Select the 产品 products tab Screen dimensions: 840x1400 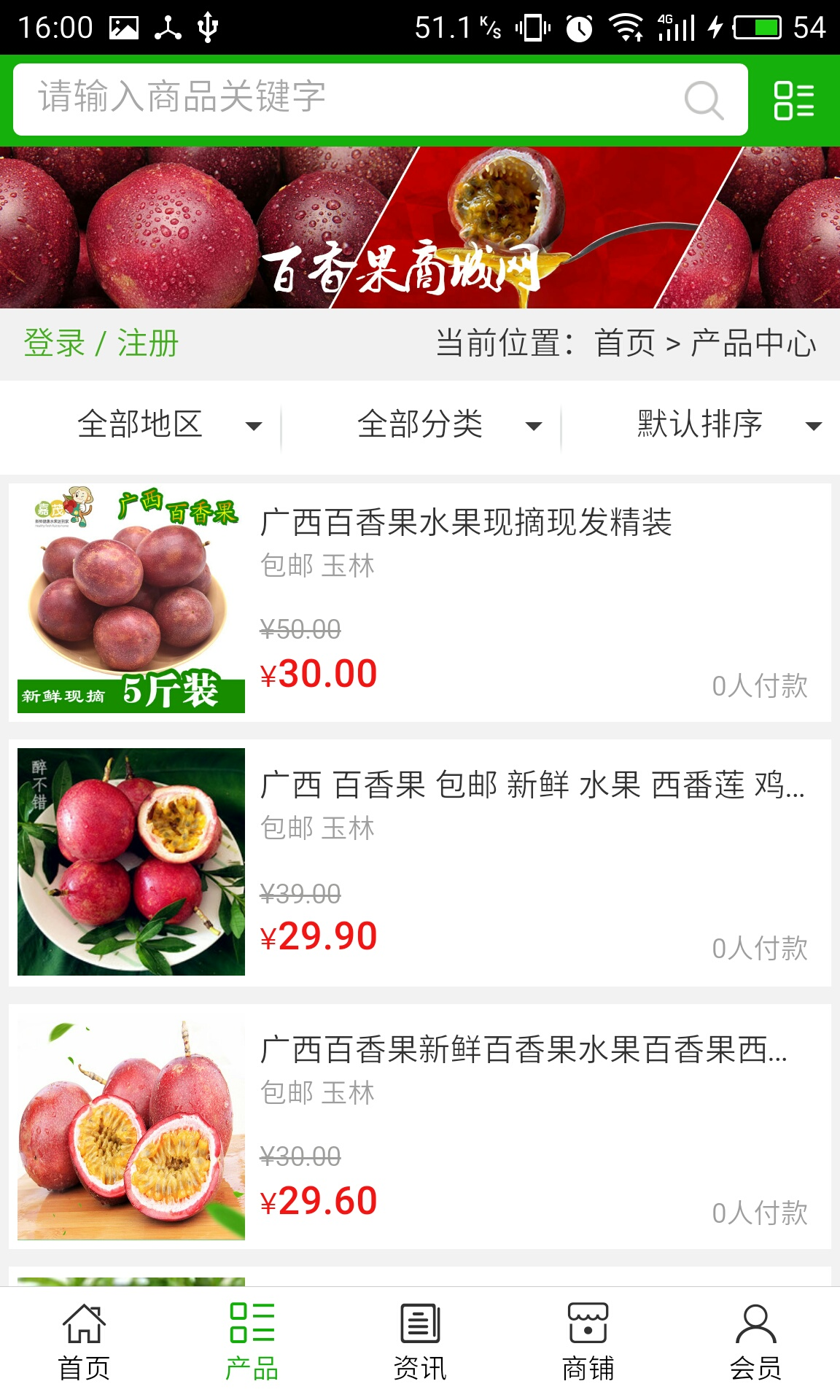(x=252, y=1342)
